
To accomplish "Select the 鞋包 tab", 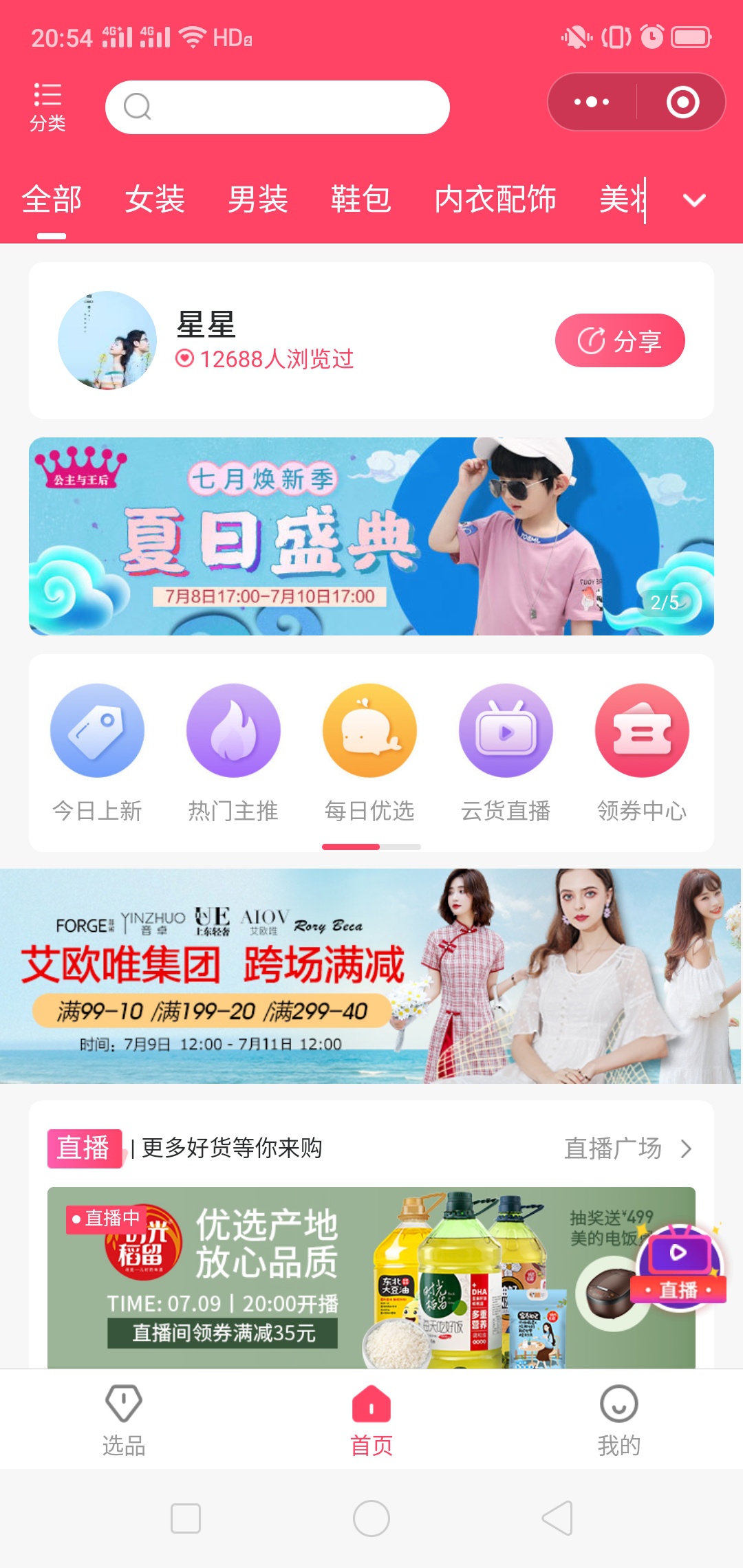I will click(361, 200).
